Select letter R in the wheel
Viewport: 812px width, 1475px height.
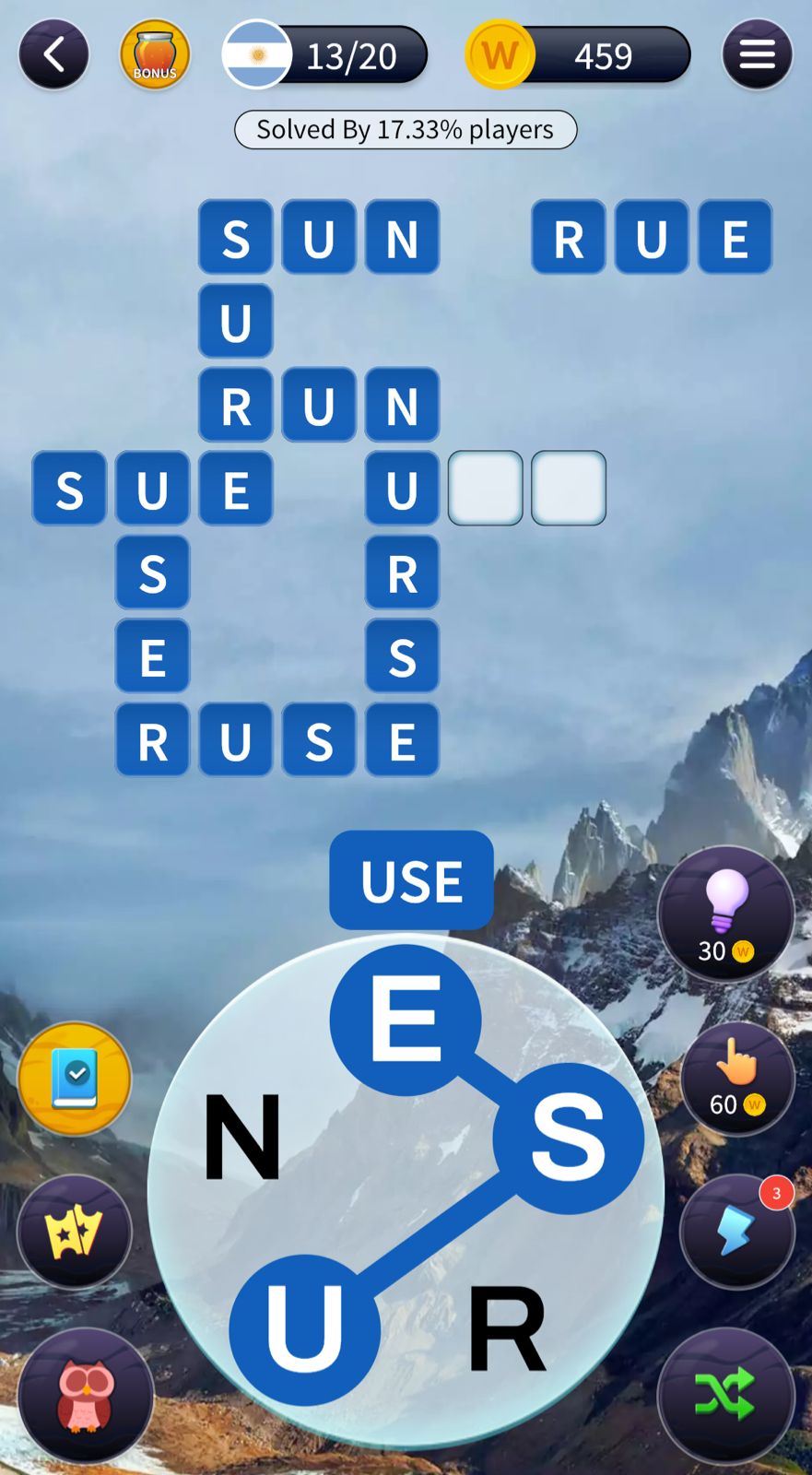[x=507, y=1329]
